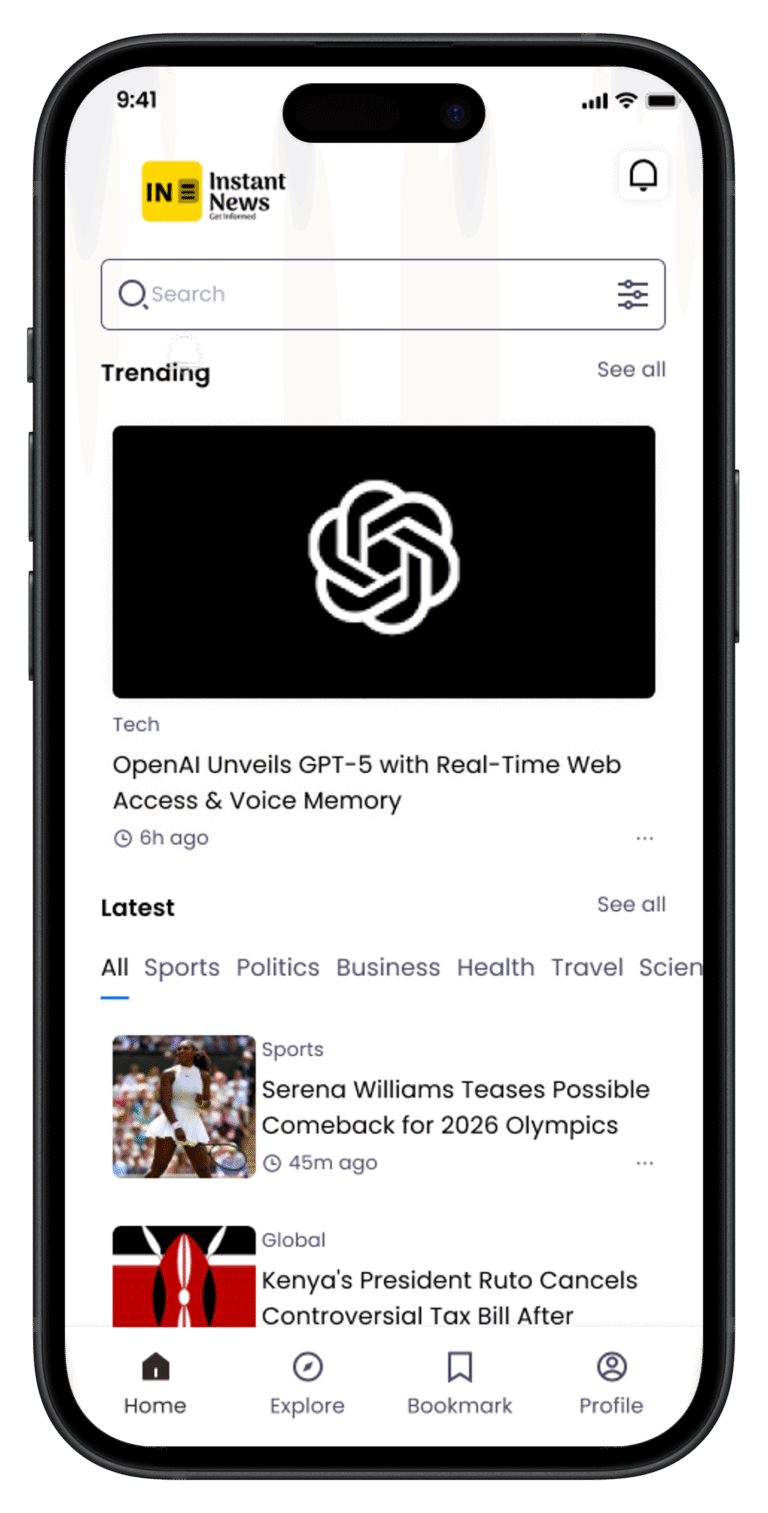Viewport: 768px width, 1513px height.
Task: Switch to the Travel category tab
Action: click(x=587, y=967)
